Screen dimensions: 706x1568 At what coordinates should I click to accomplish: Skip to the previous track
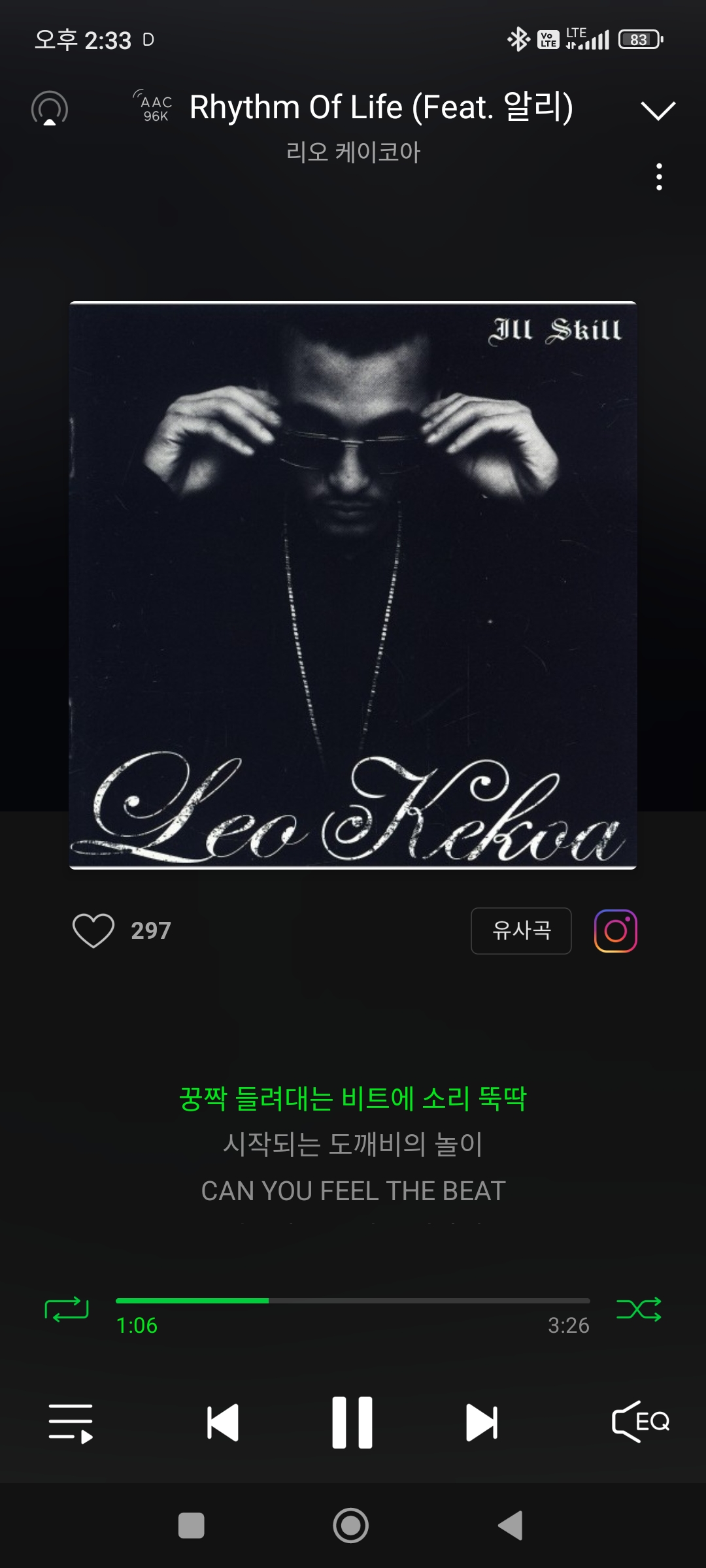pyautogui.click(x=223, y=1422)
